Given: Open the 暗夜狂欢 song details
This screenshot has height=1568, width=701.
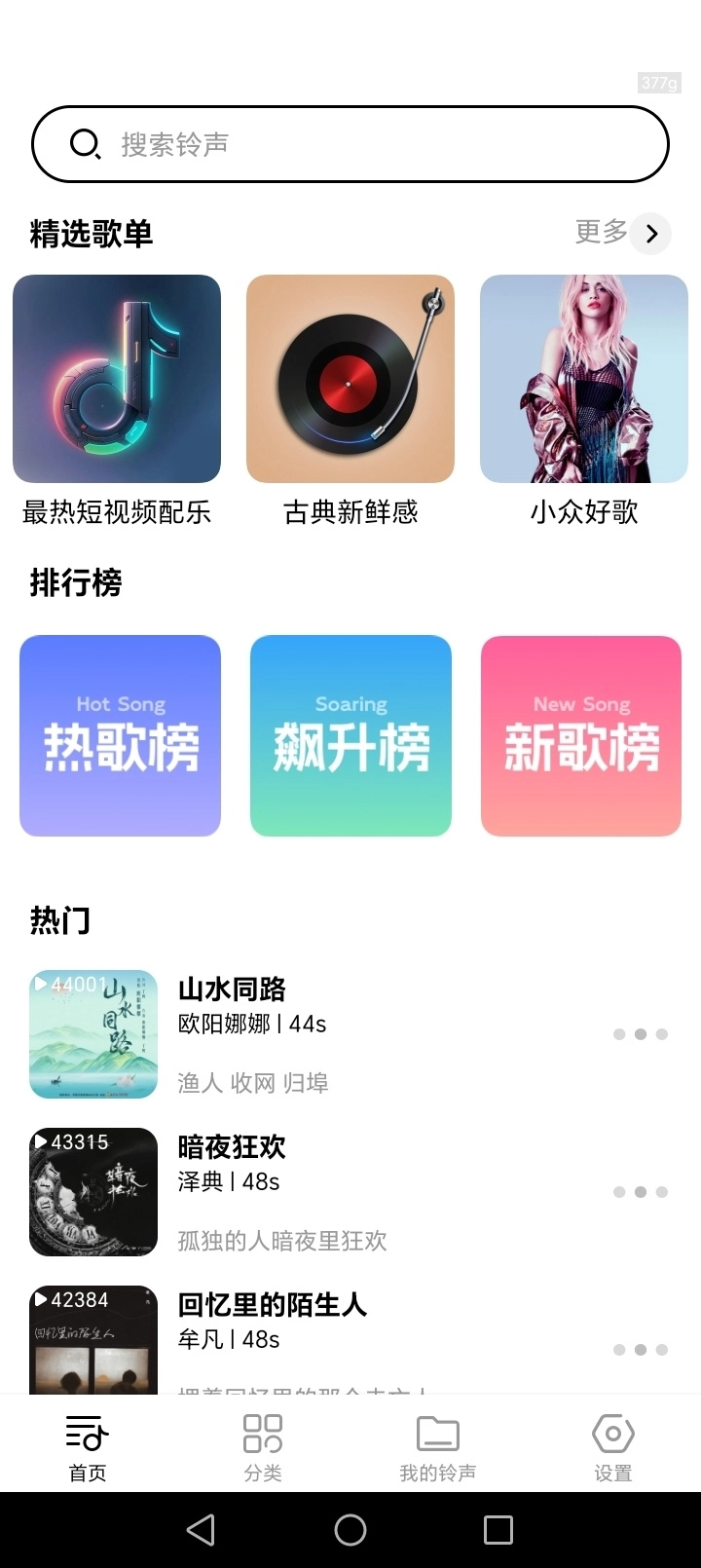Looking at the screenshot, I should click(x=231, y=1147).
